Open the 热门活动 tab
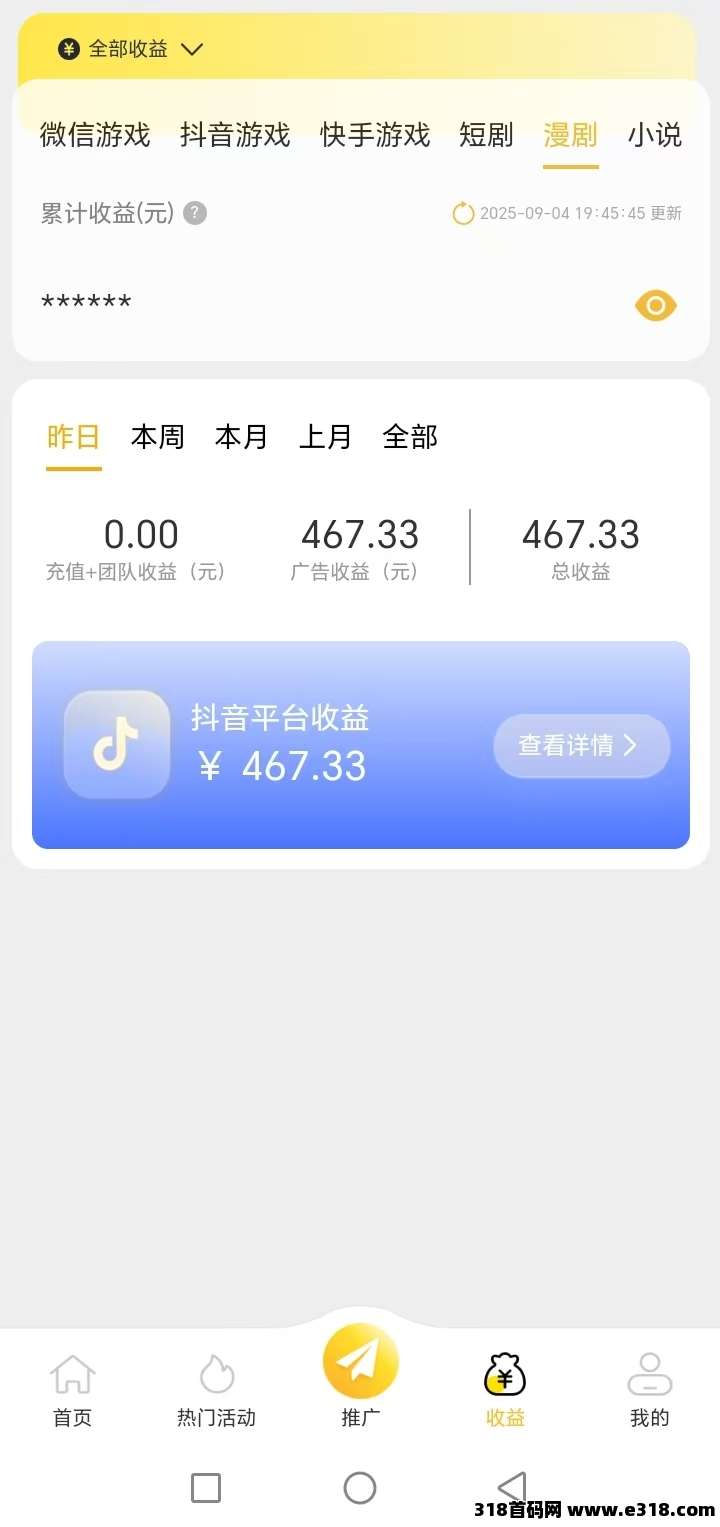 pos(216,1390)
